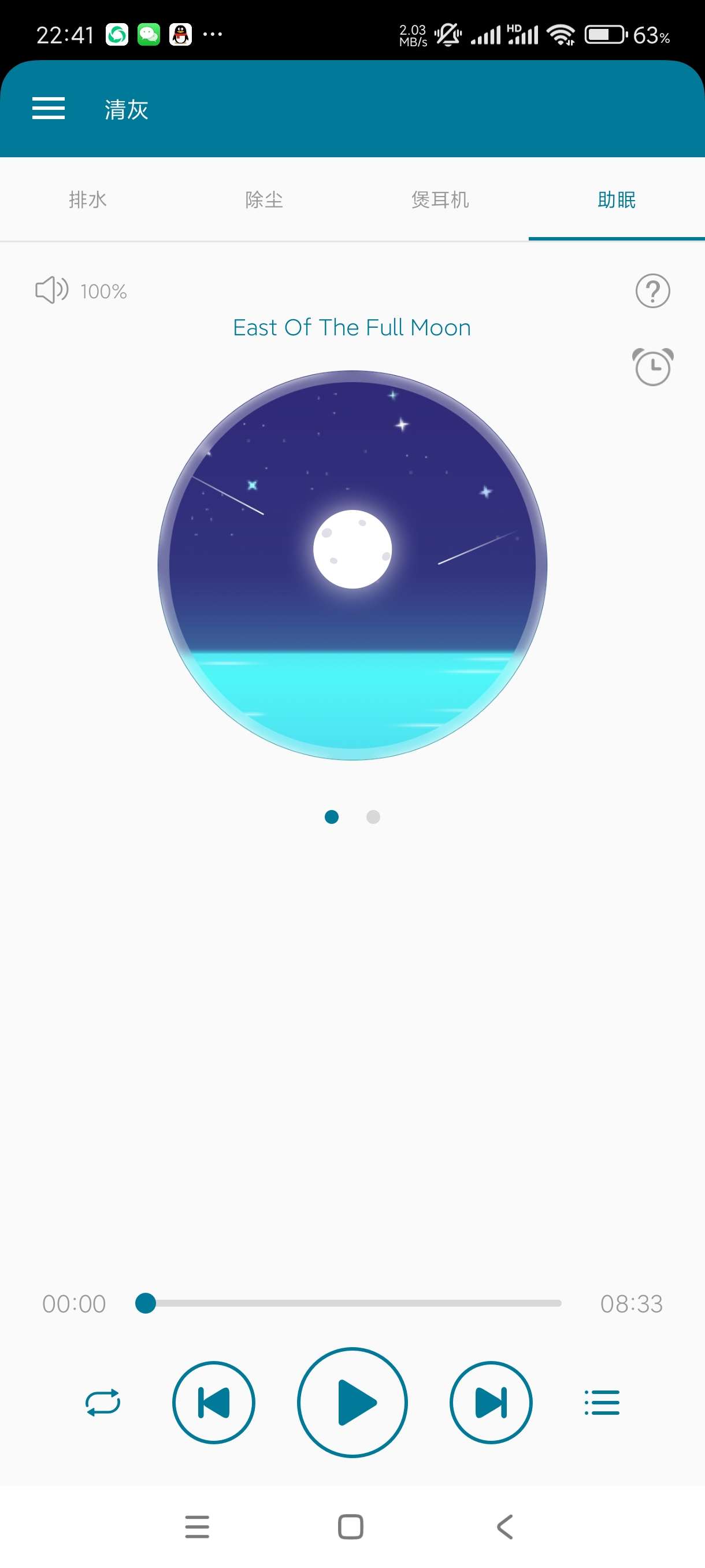Screen dimensions: 705x1568
Task: Play East Of The Full Moon
Action: pos(352,1403)
